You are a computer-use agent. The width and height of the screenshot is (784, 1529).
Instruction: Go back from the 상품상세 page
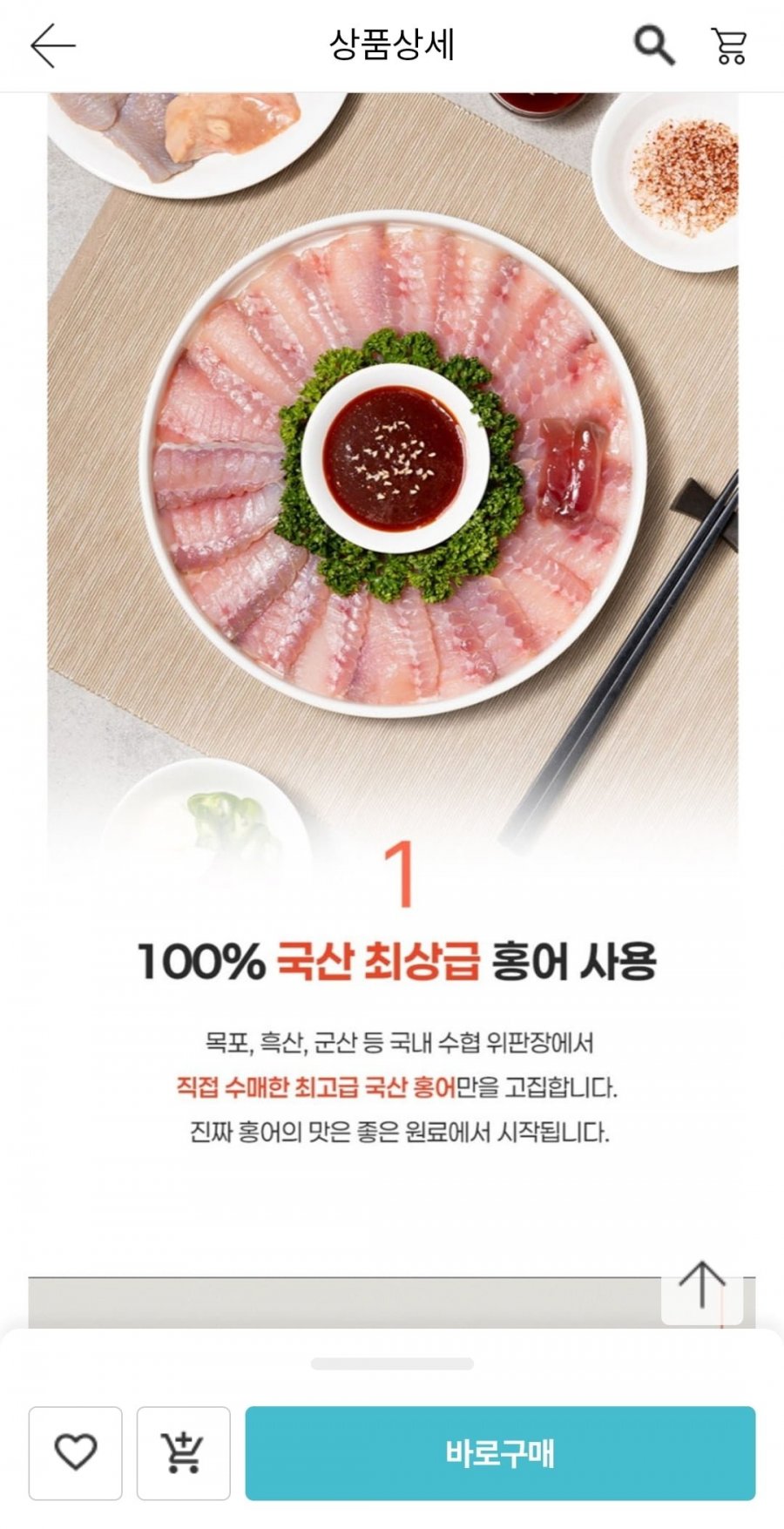(52, 45)
